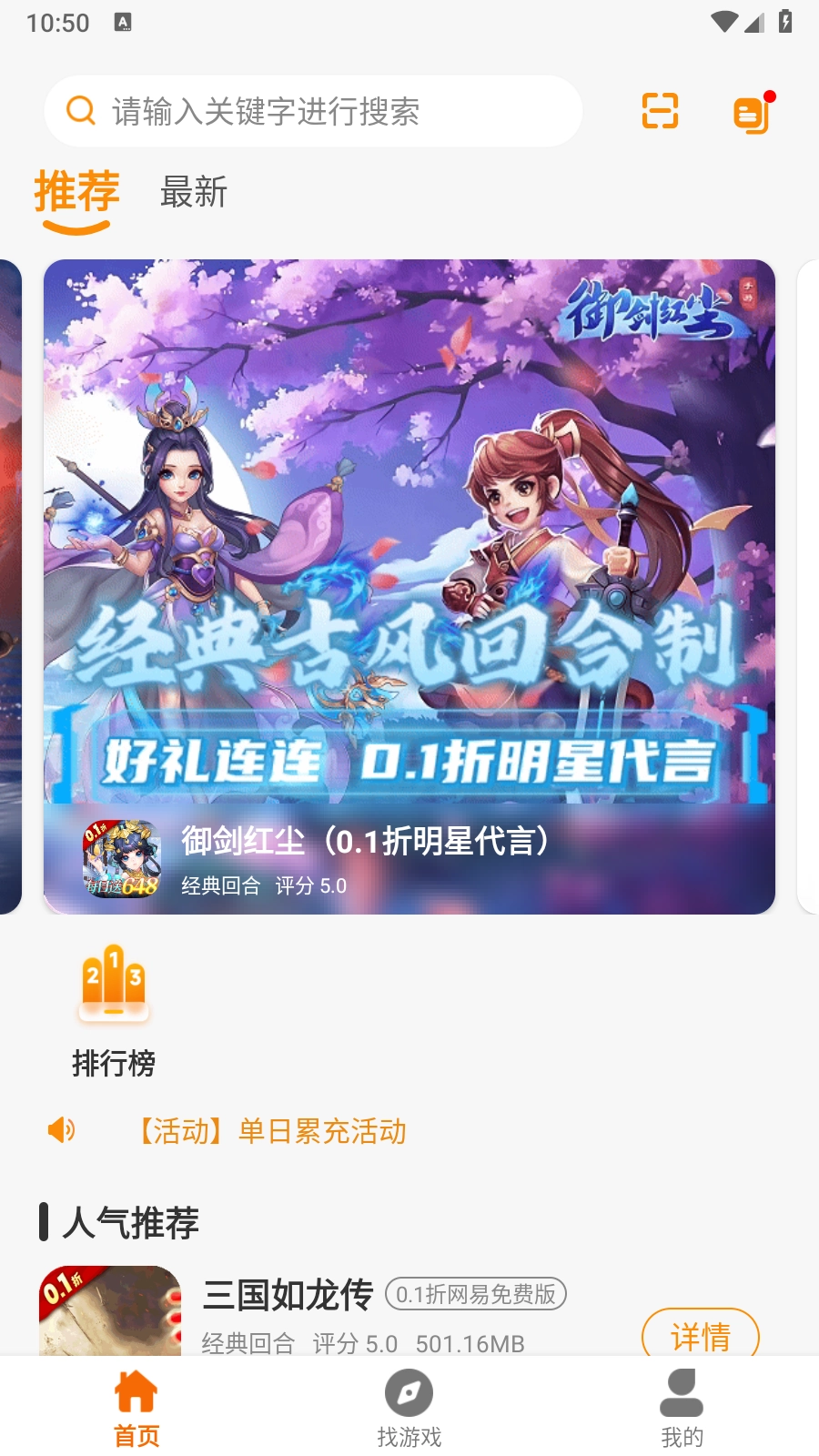Viewport: 819px width, 1456px height.
Task: View 详情 for 三国如龙传
Action: pos(700,1335)
